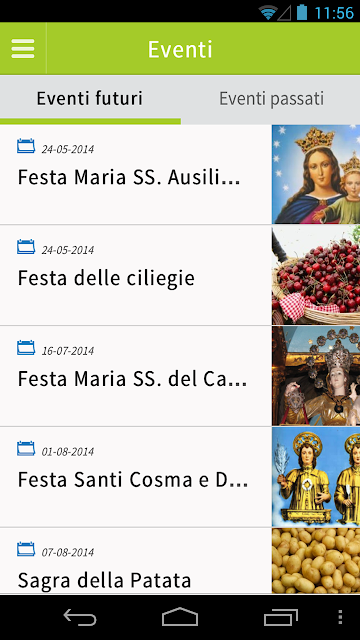Viewport: 360px width, 640px height.
Task: Tap the system back button
Action: tap(80, 617)
